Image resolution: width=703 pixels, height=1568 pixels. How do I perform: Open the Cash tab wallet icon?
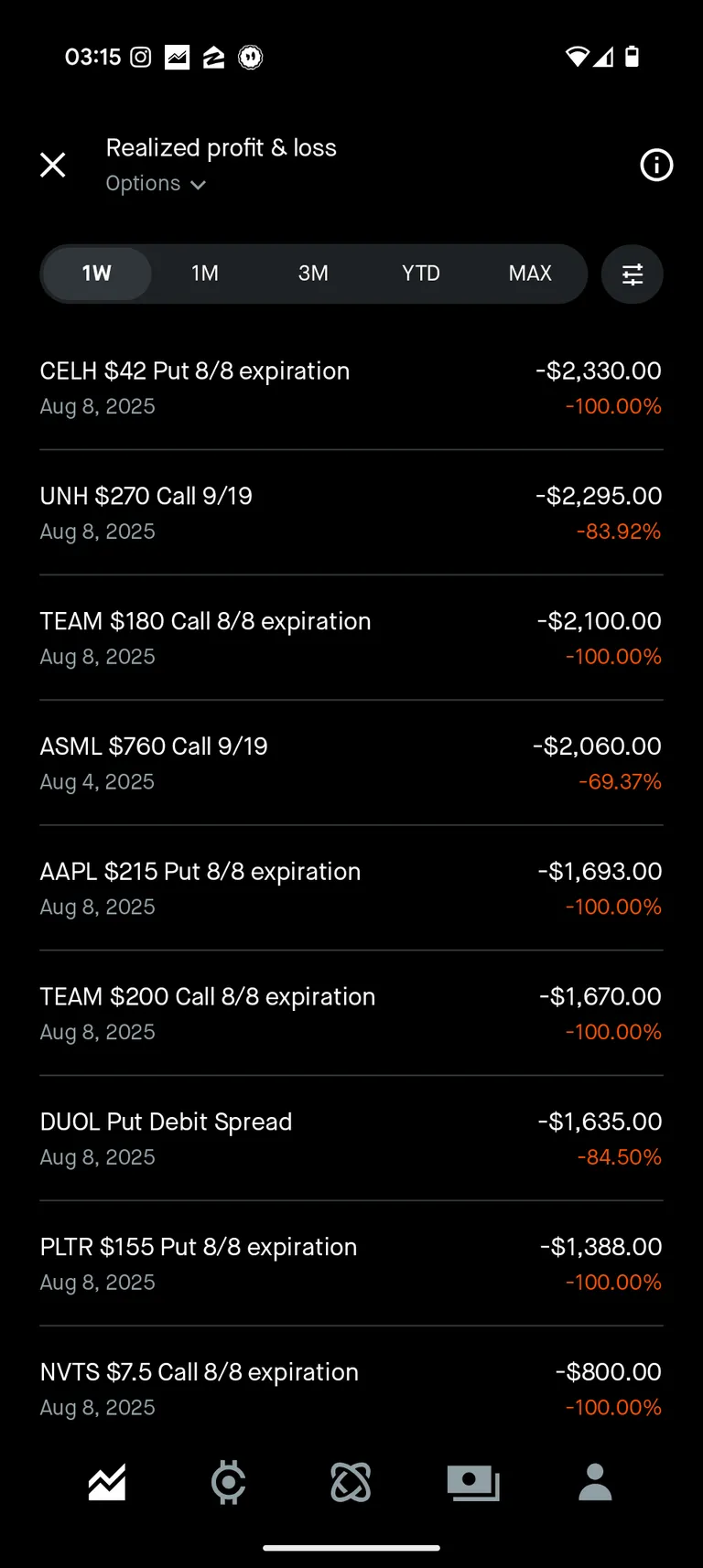[472, 1483]
